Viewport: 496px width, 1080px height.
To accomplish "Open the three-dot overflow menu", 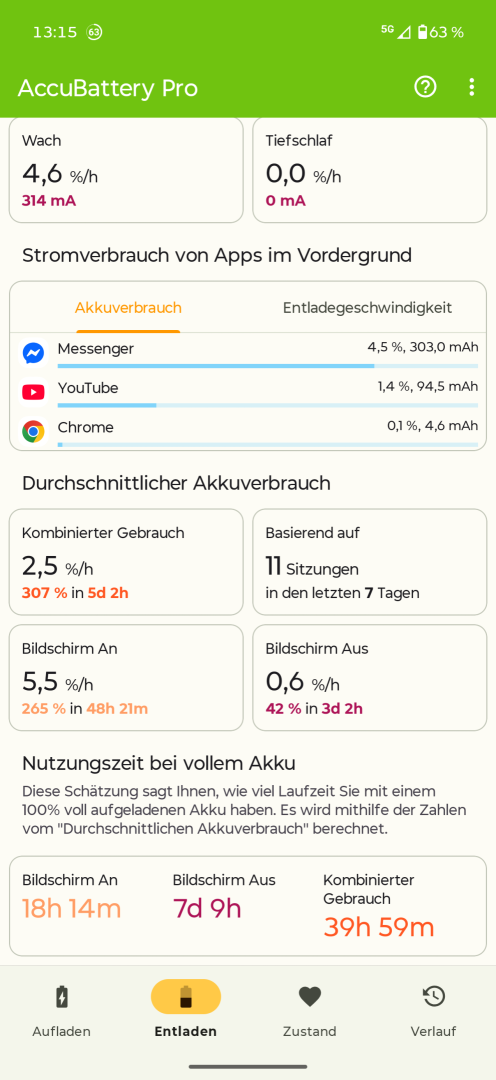I will pyautogui.click(x=471, y=87).
